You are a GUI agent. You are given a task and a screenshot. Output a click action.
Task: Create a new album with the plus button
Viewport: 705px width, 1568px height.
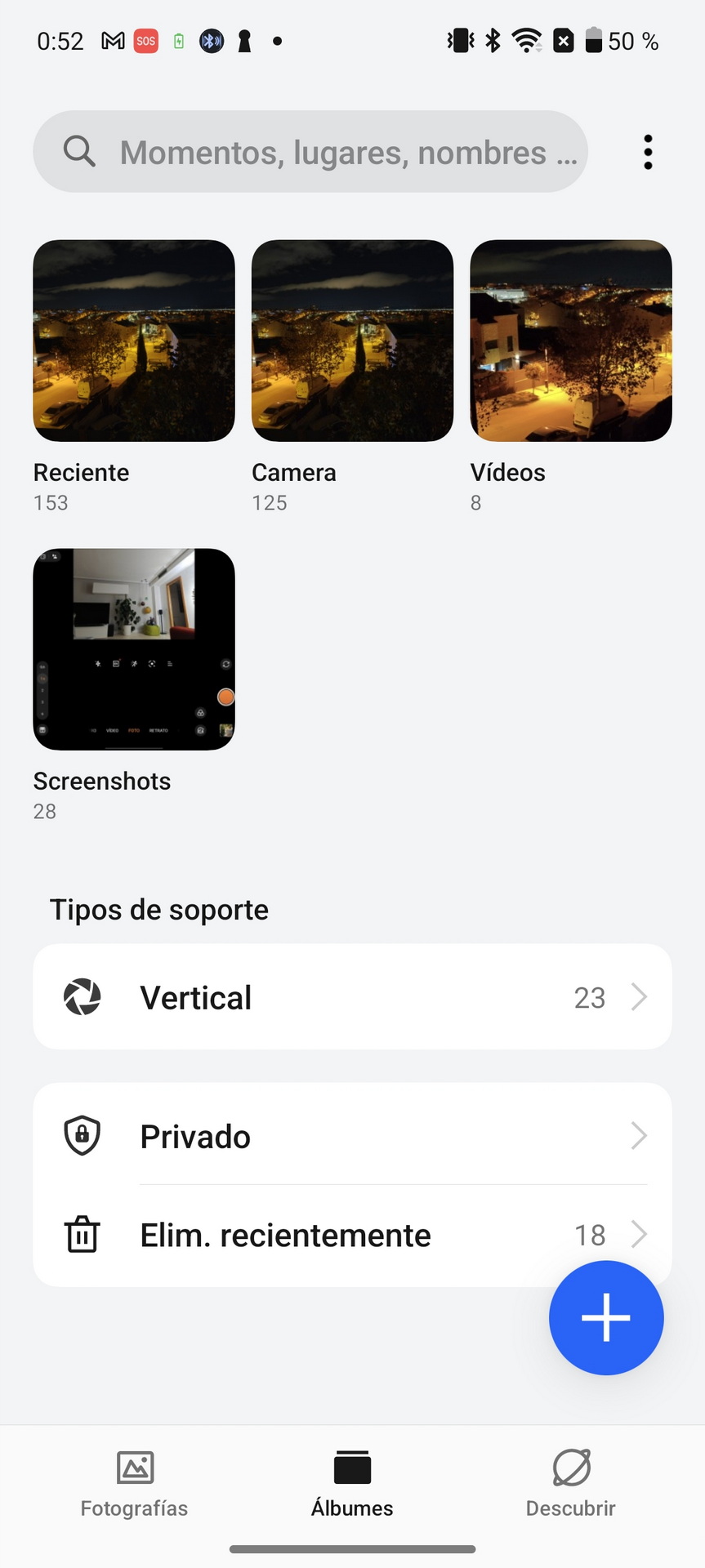tap(606, 1317)
